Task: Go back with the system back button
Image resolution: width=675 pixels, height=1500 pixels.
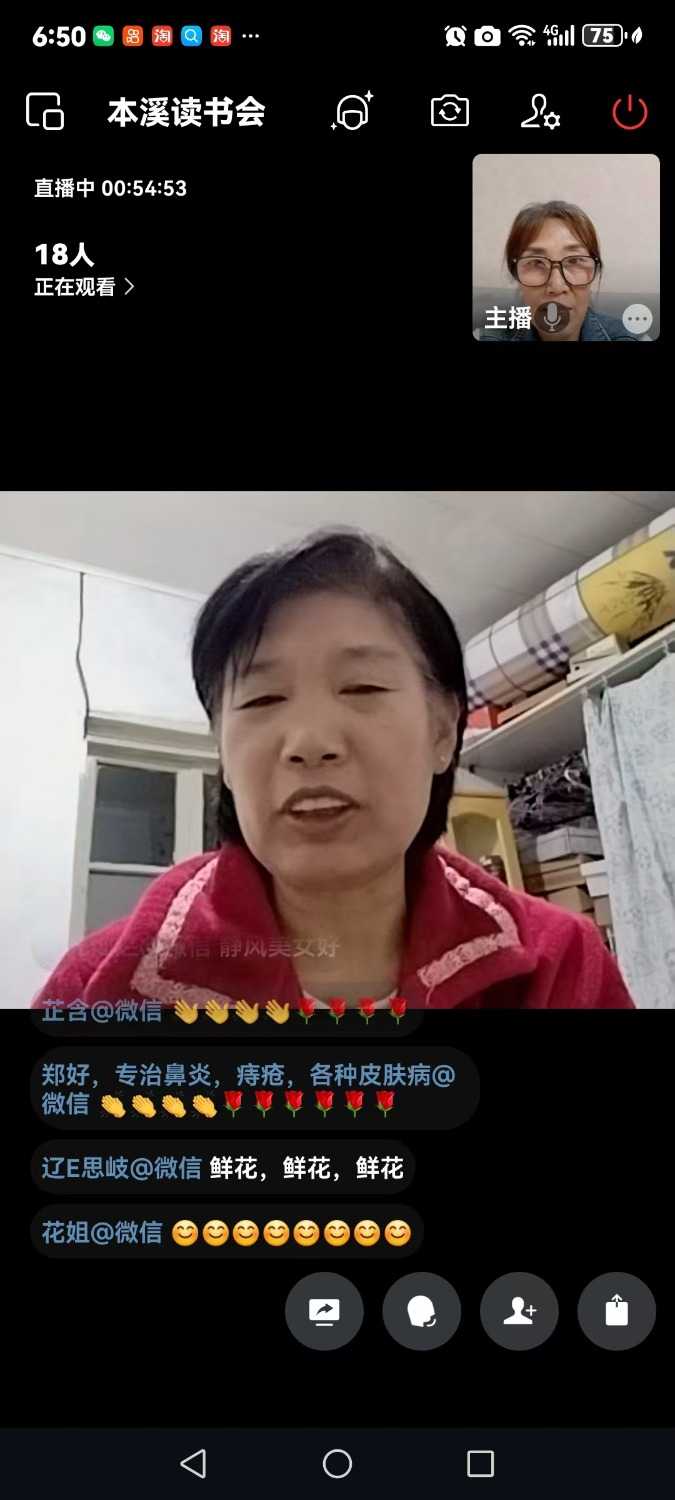Action: point(193,1464)
